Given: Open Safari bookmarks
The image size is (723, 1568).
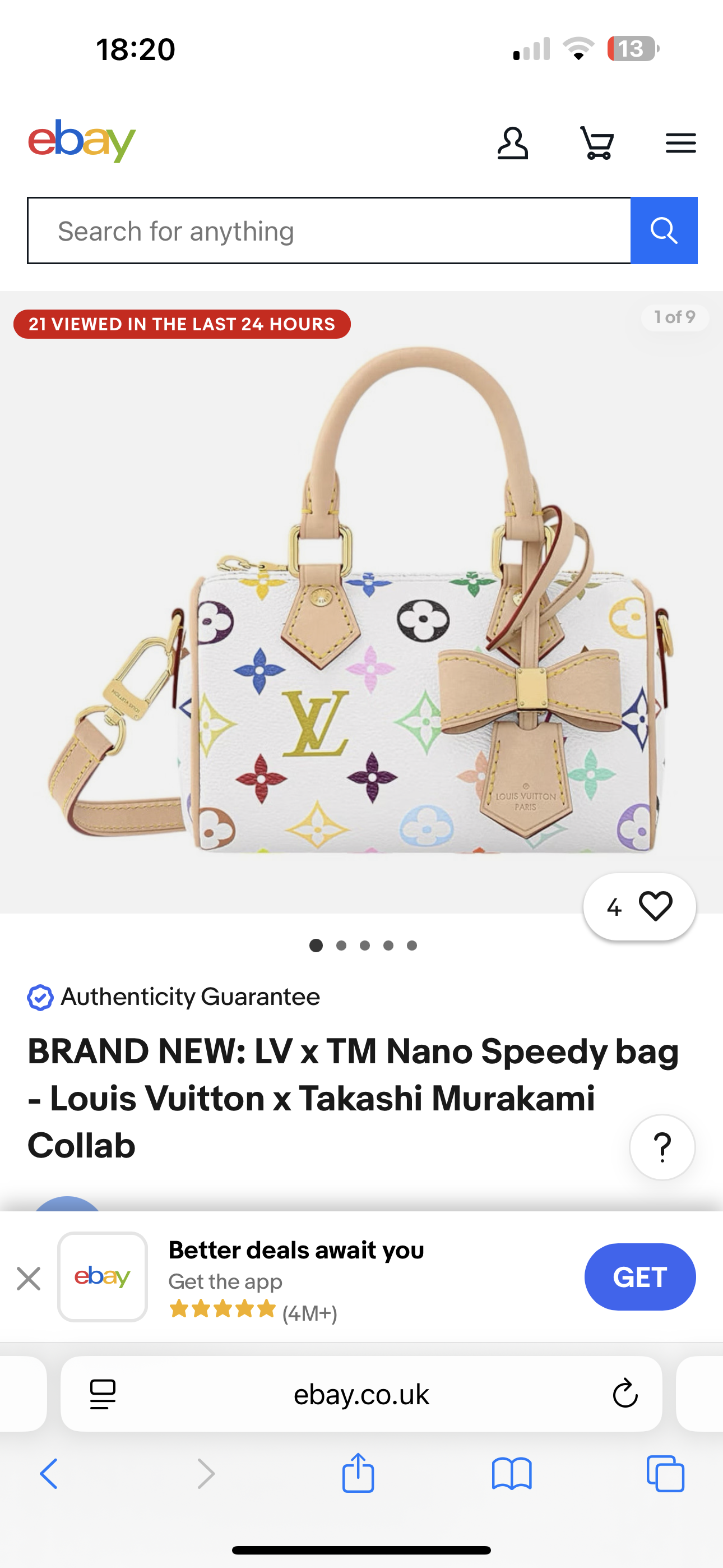Looking at the screenshot, I should coord(512,1474).
